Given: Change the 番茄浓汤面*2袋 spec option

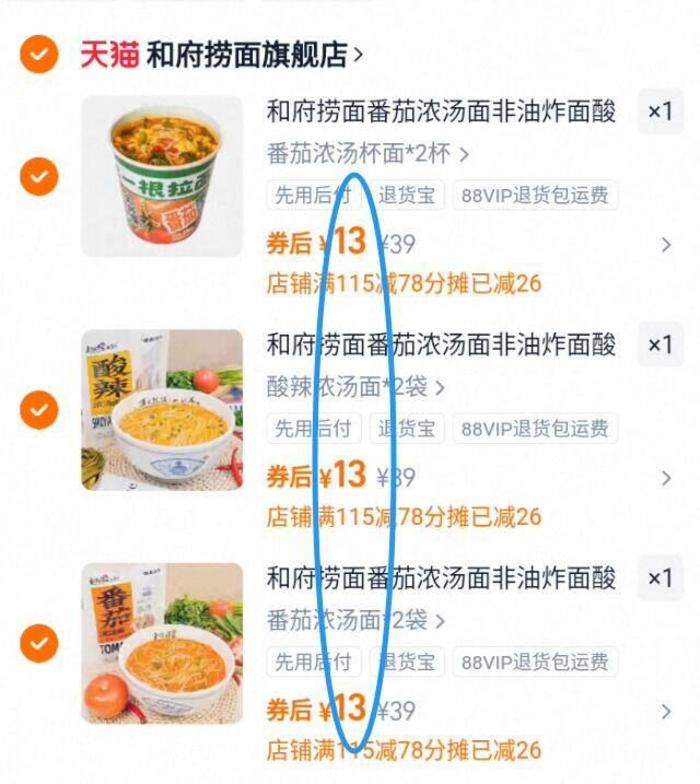Looking at the screenshot, I should tap(354, 620).
